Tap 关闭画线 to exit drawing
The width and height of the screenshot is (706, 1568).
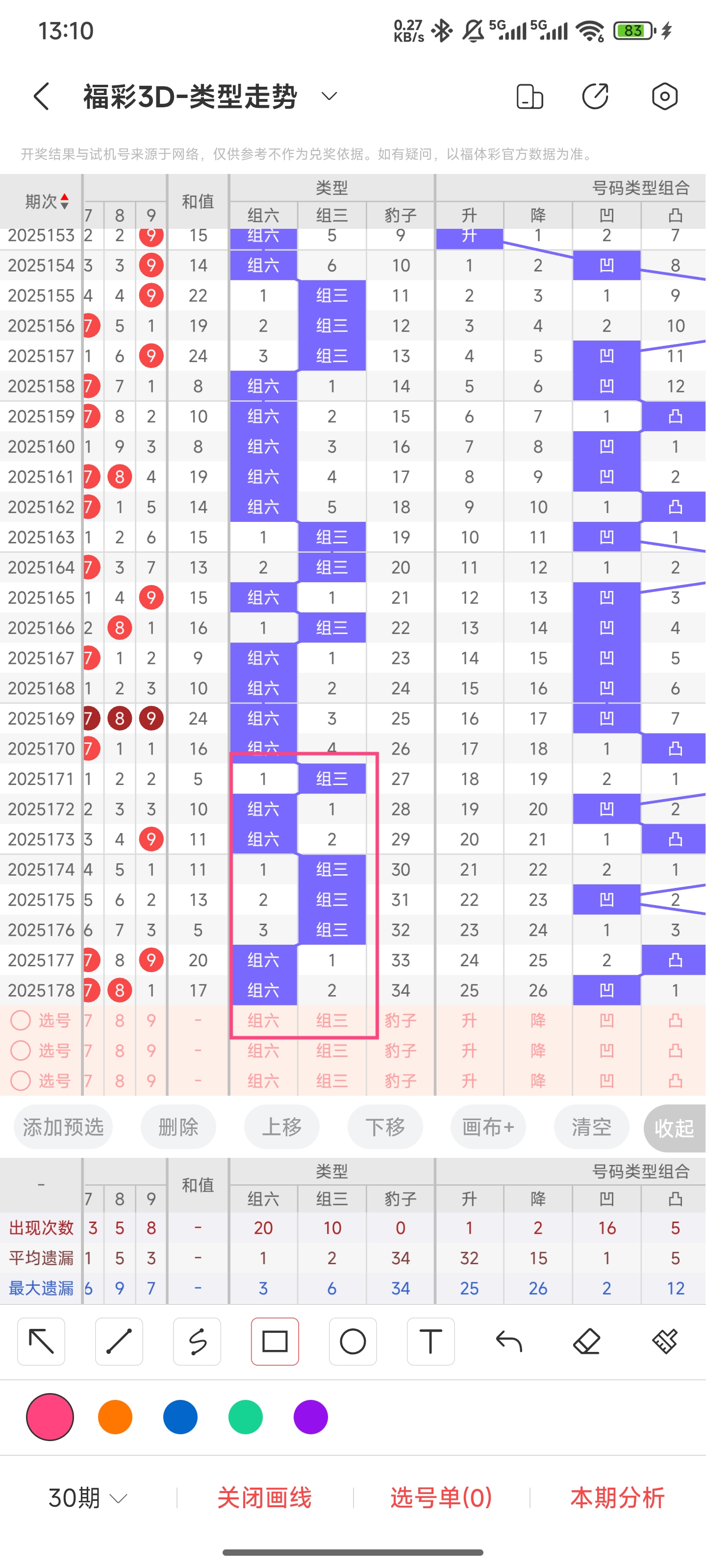click(x=264, y=1497)
